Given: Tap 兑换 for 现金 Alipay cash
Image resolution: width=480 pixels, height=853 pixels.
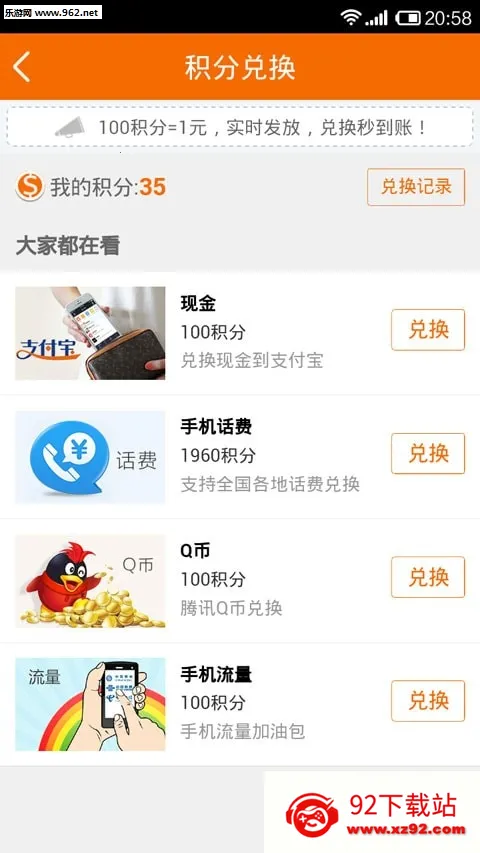Looking at the screenshot, I should tap(428, 330).
